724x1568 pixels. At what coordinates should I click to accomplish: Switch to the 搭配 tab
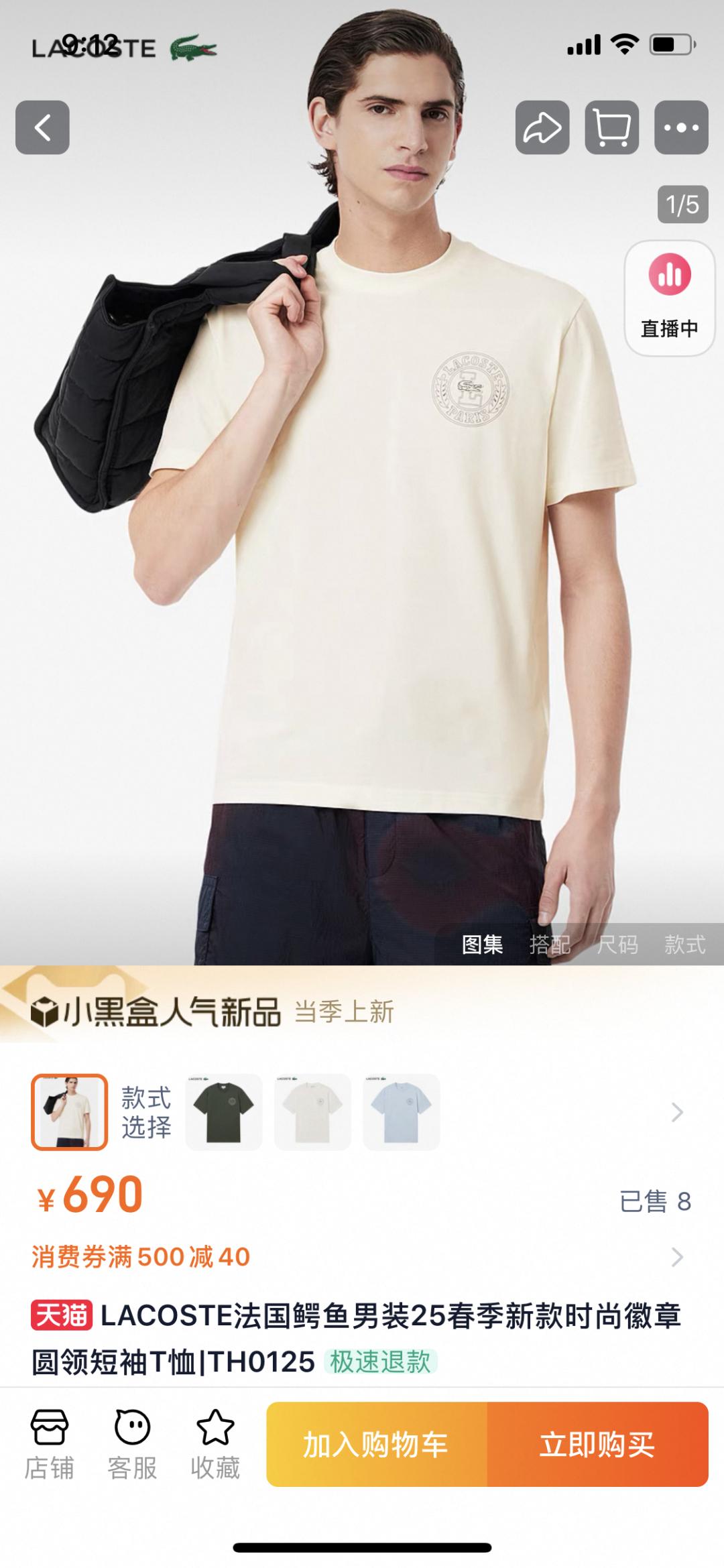tap(550, 945)
